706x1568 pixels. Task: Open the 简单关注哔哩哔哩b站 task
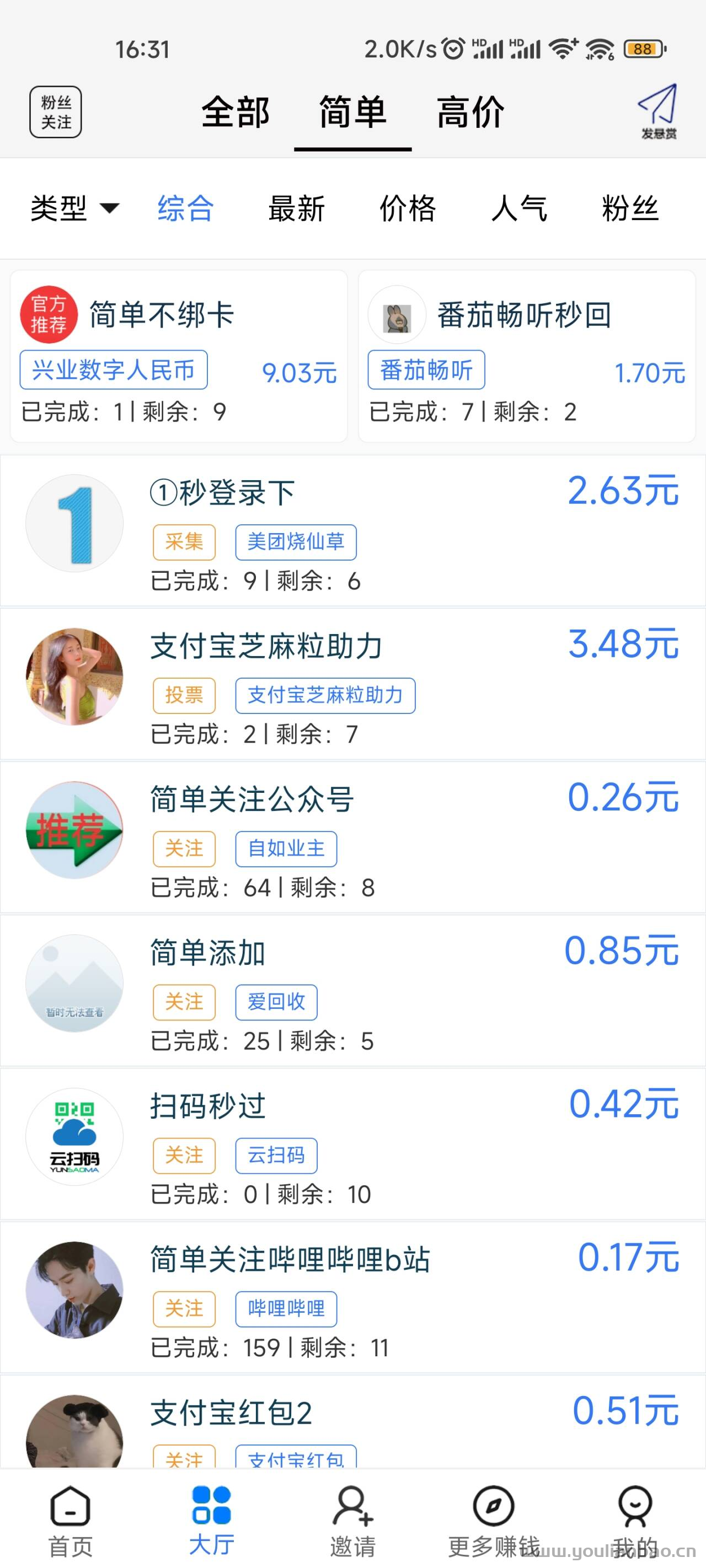point(352,1297)
